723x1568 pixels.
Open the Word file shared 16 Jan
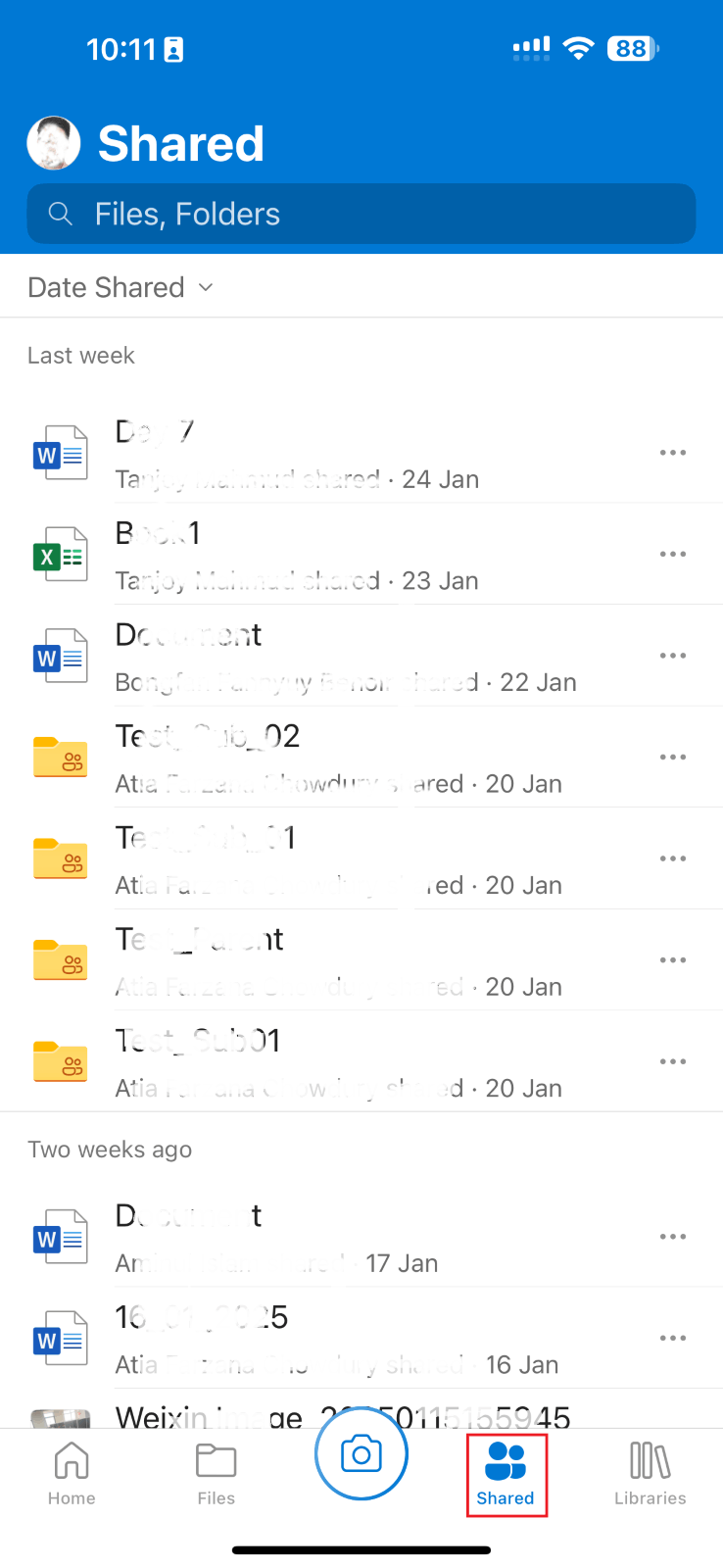pos(361,1339)
